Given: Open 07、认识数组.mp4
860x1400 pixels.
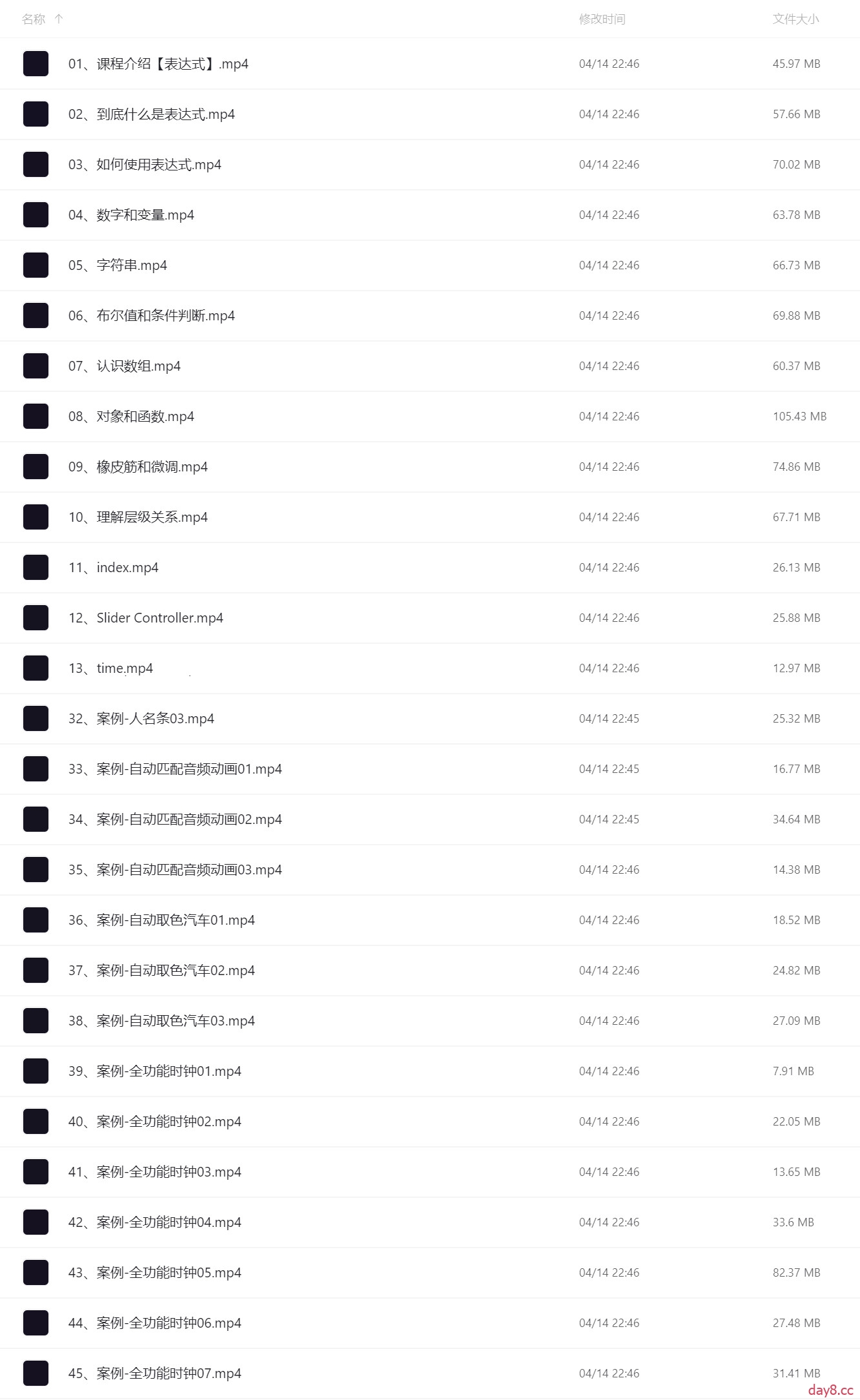Looking at the screenshot, I should coord(124,366).
